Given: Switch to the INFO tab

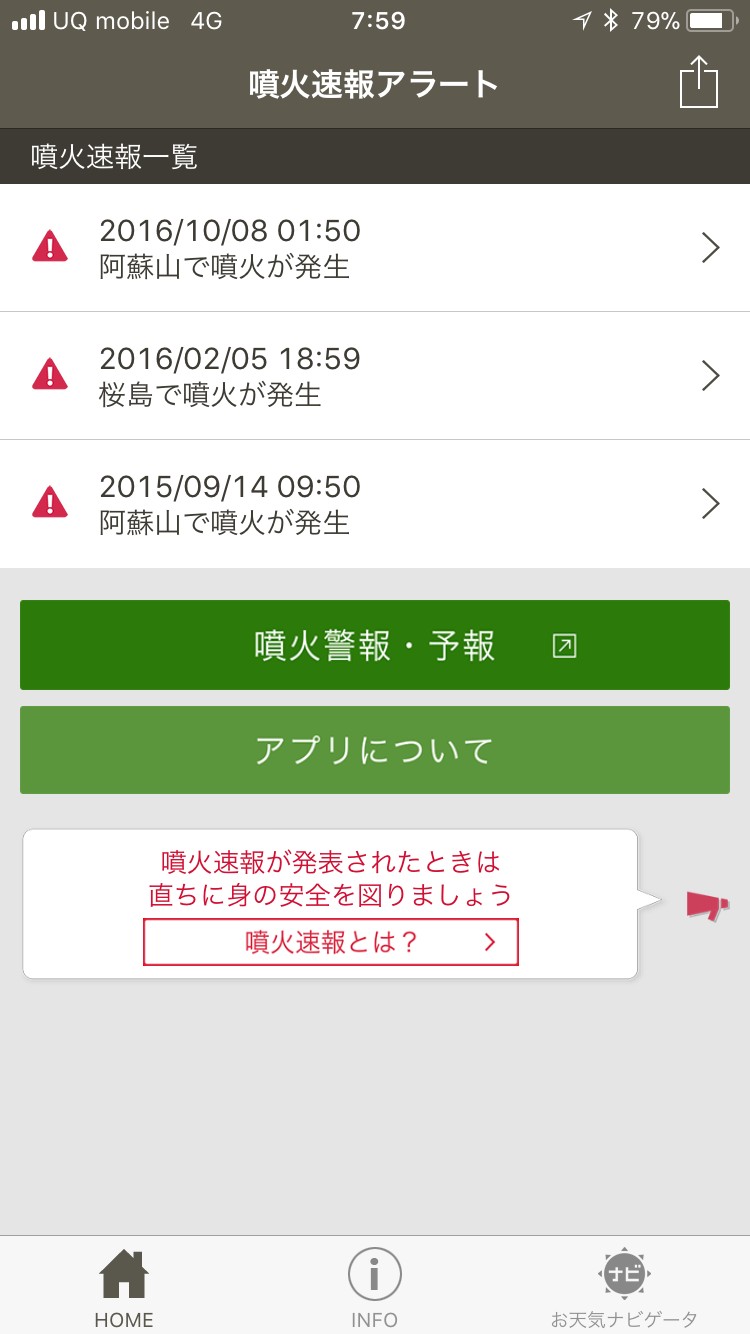Looking at the screenshot, I should (375, 1288).
